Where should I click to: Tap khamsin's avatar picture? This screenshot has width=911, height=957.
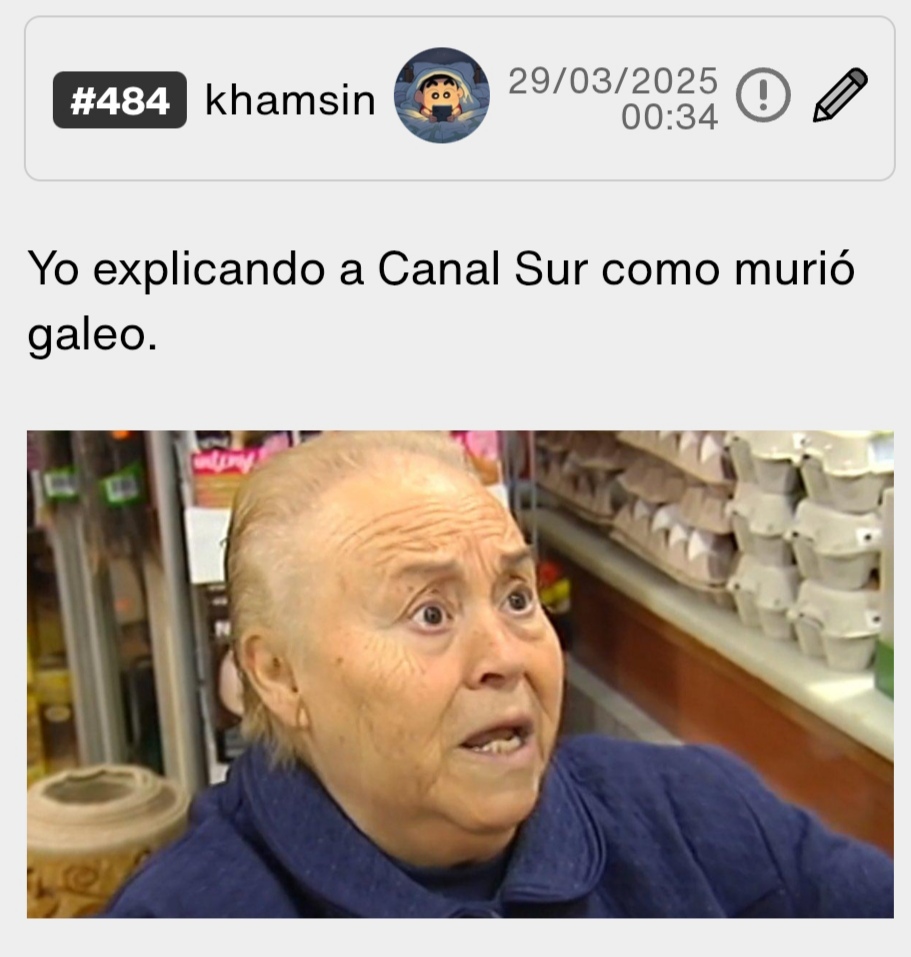coord(442,96)
